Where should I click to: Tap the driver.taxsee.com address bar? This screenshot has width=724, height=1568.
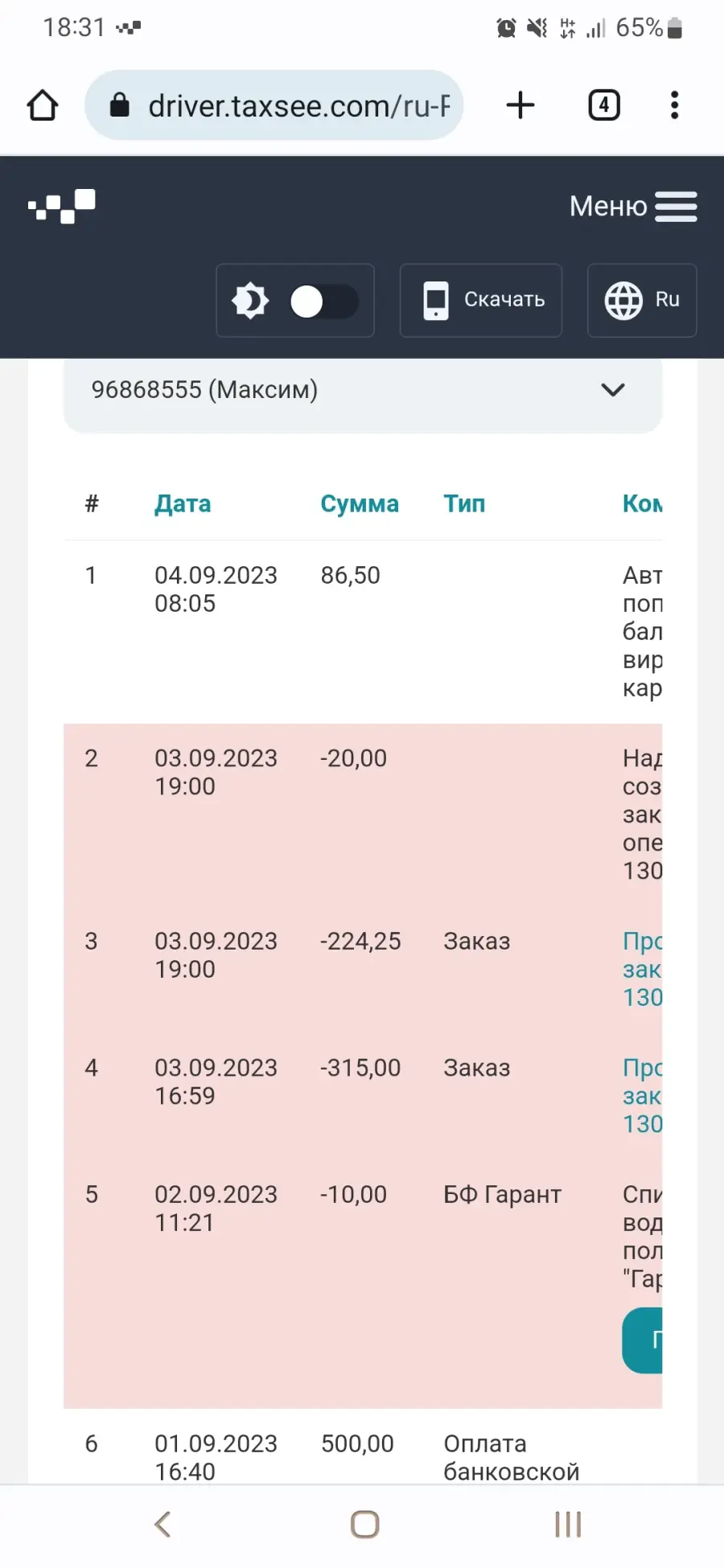click(274, 105)
